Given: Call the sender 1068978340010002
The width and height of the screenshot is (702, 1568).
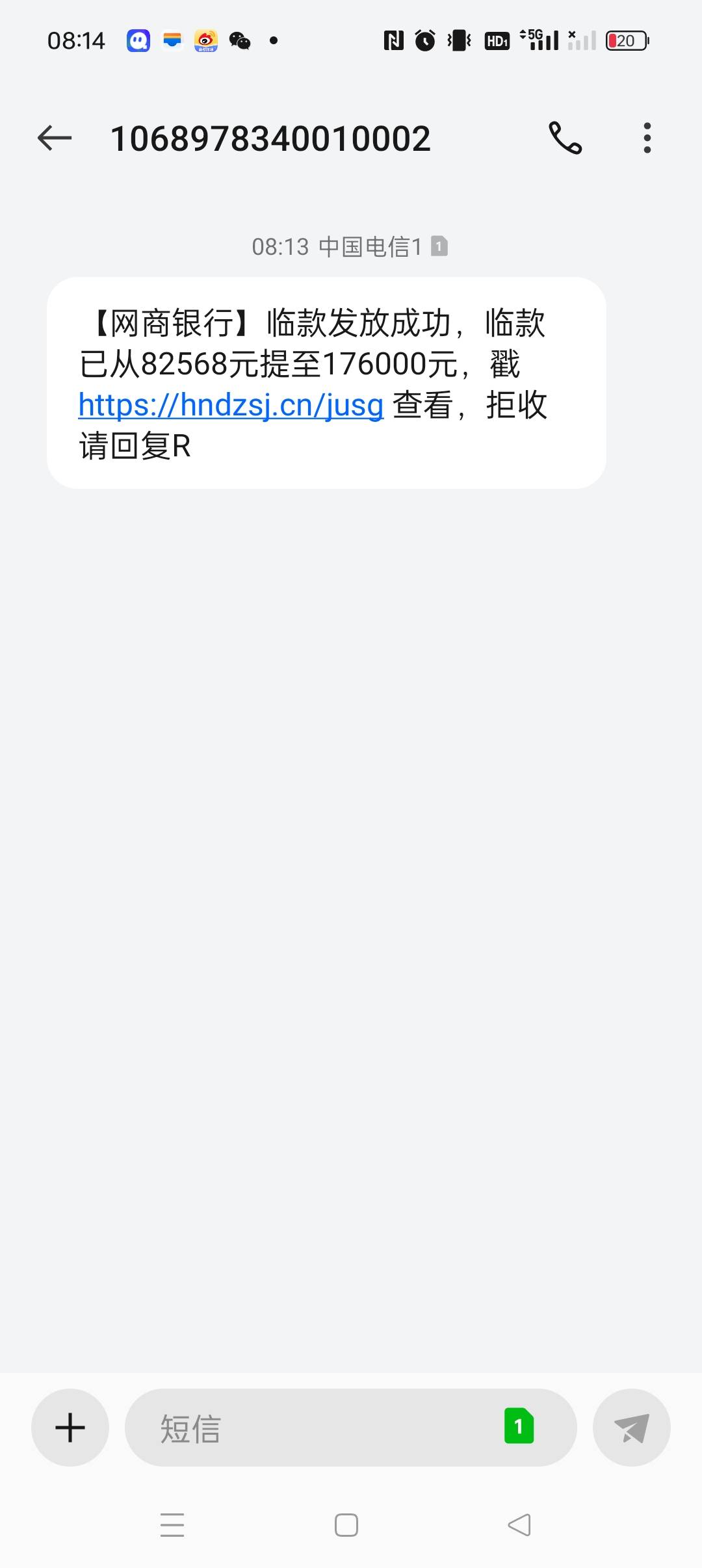Looking at the screenshot, I should click(565, 138).
